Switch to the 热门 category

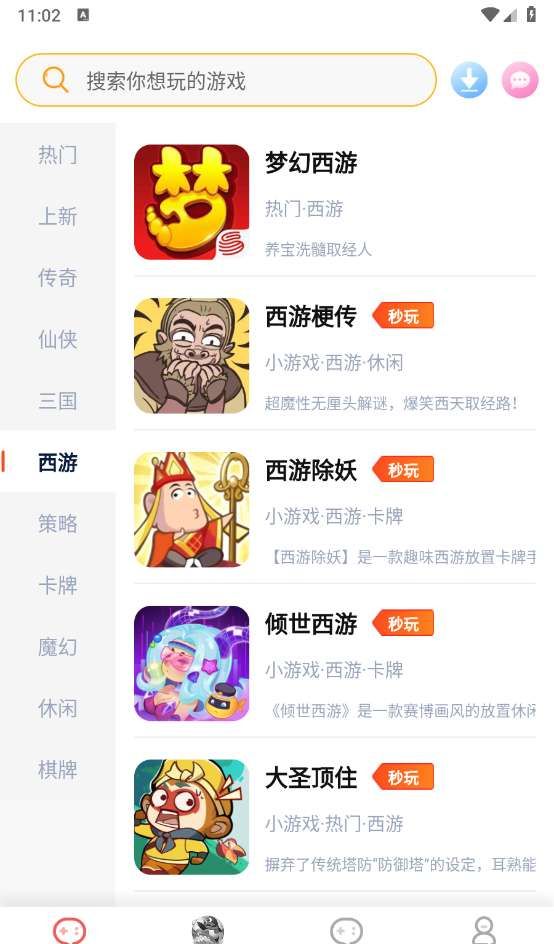(58, 155)
